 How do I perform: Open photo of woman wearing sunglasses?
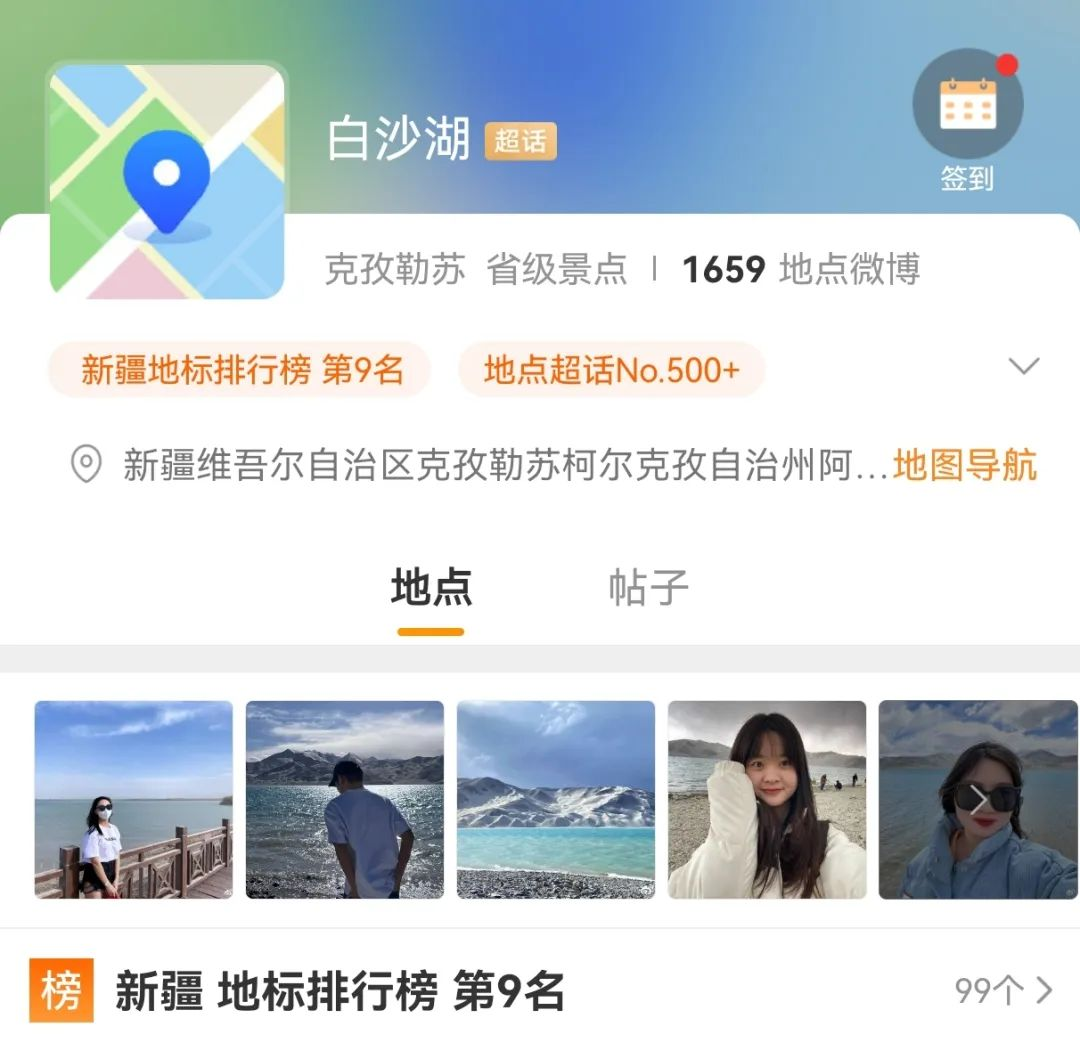coord(978,799)
